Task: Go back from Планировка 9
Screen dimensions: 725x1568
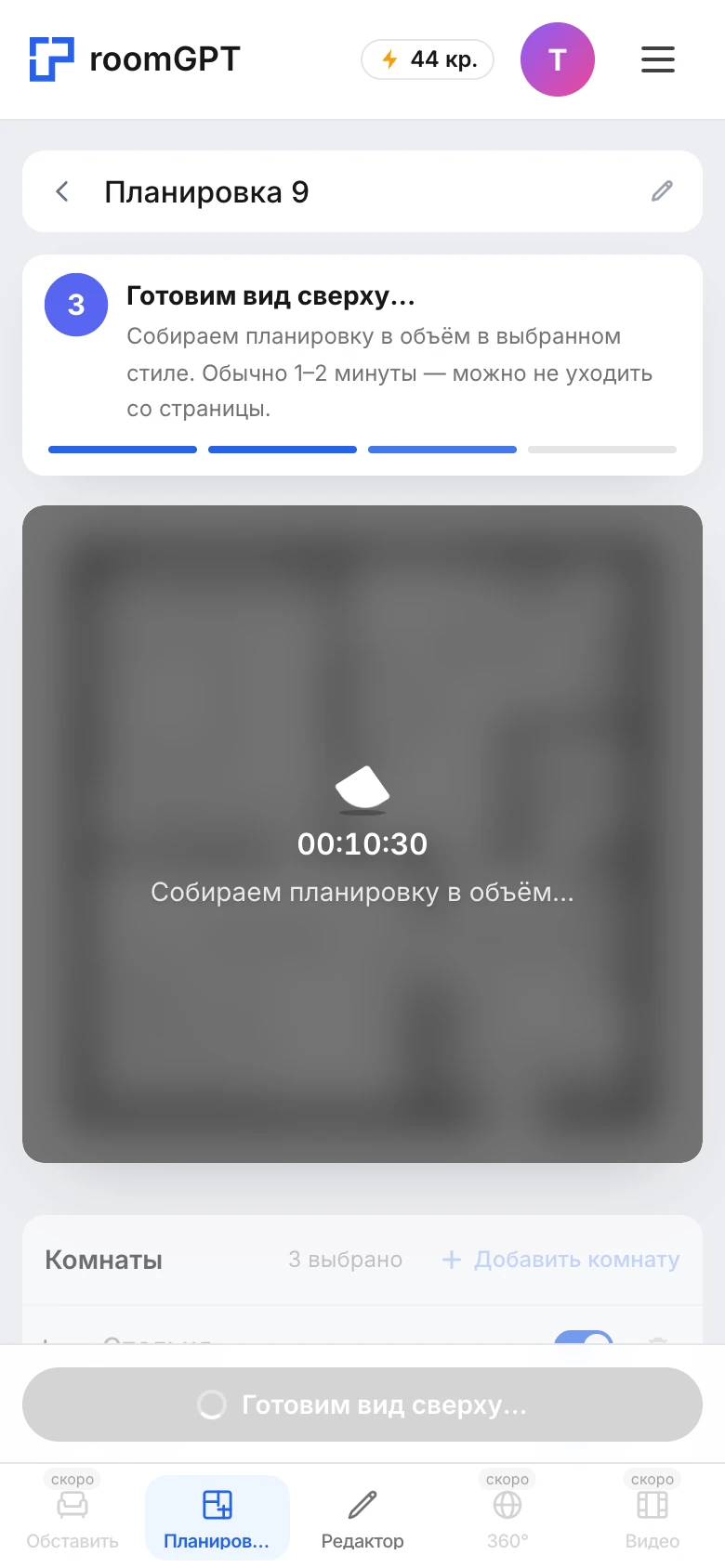Action: pyautogui.click(x=62, y=192)
